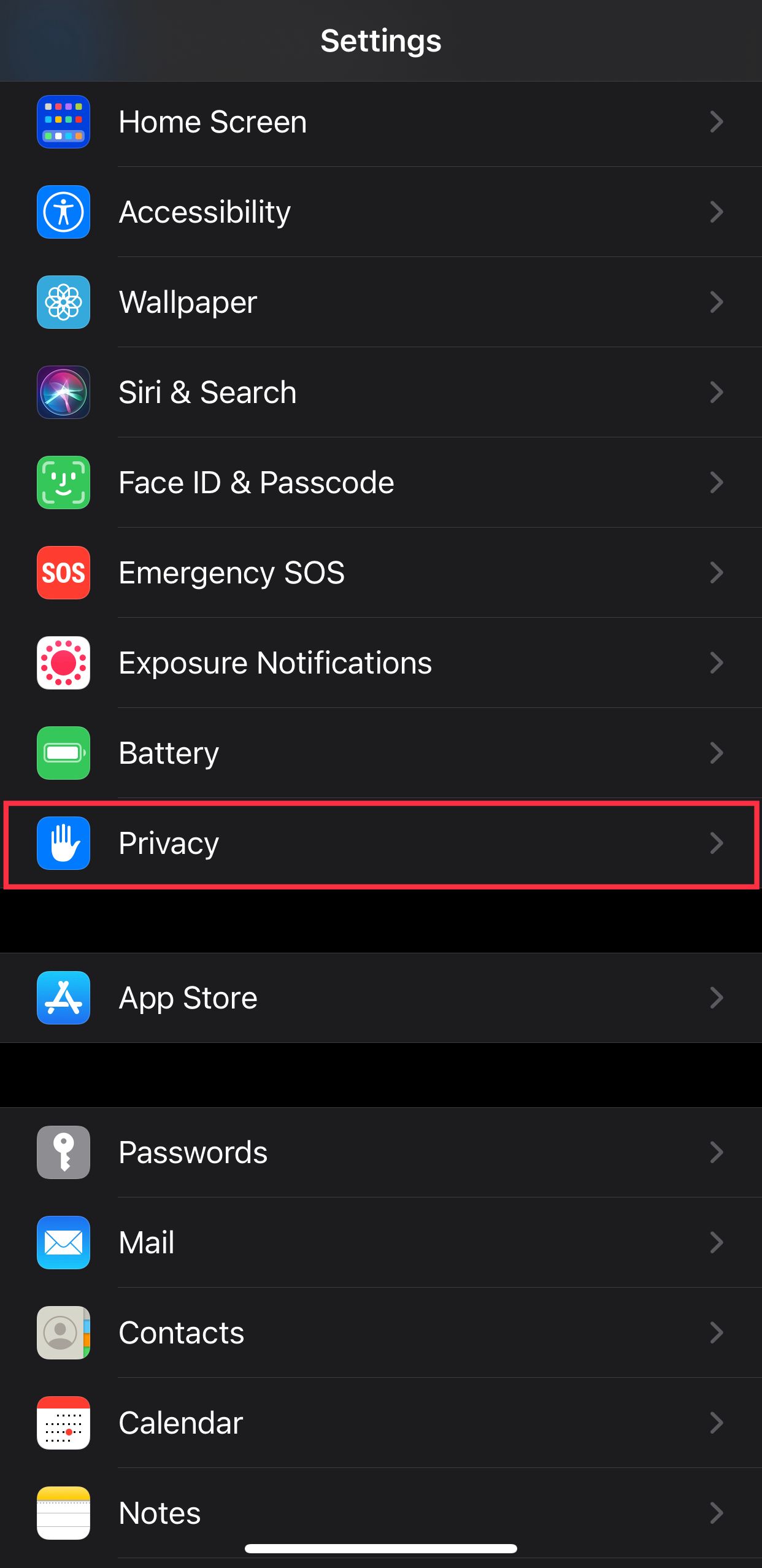Viewport: 762px width, 1568px height.
Task: Expand the Privacy row chevron
Action: (x=717, y=843)
